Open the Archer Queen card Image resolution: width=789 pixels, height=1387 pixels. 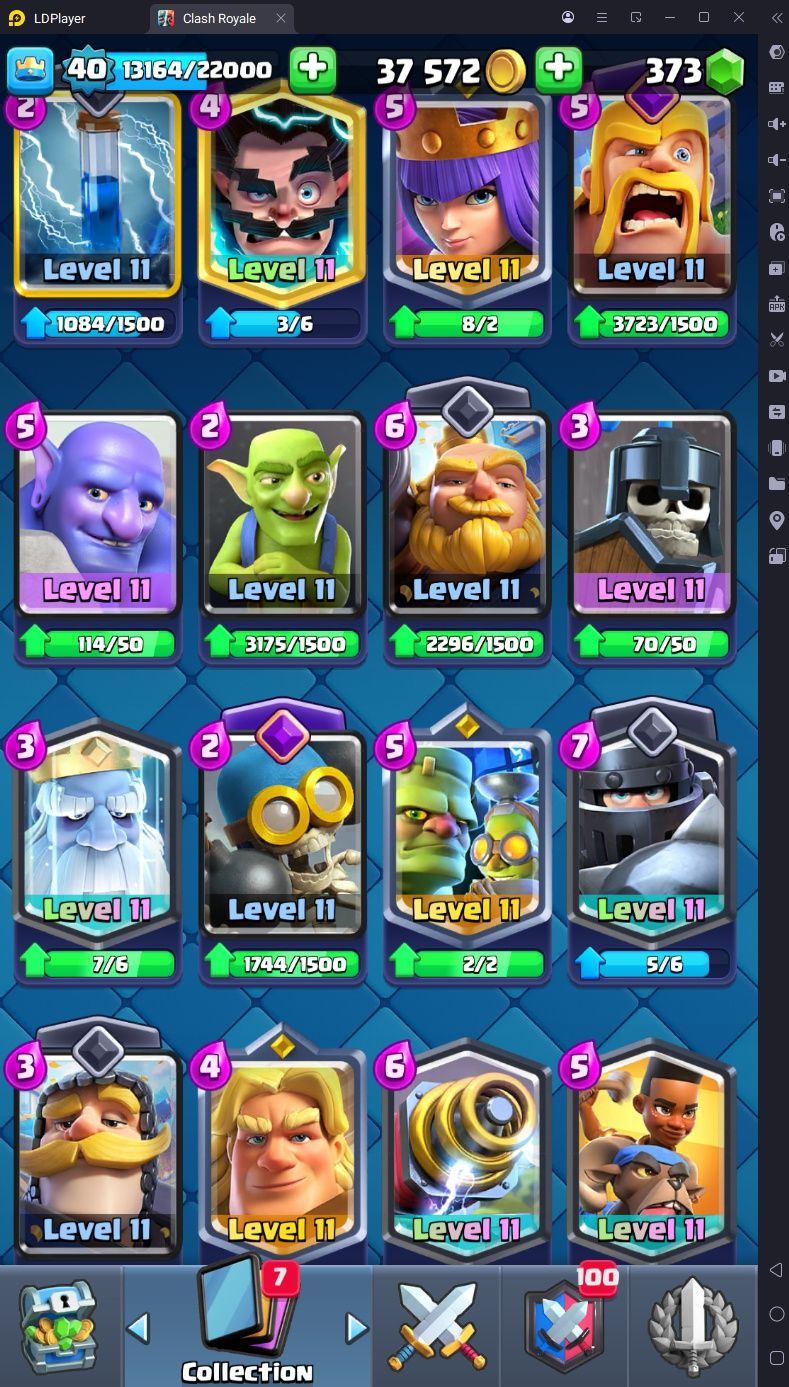(467, 215)
